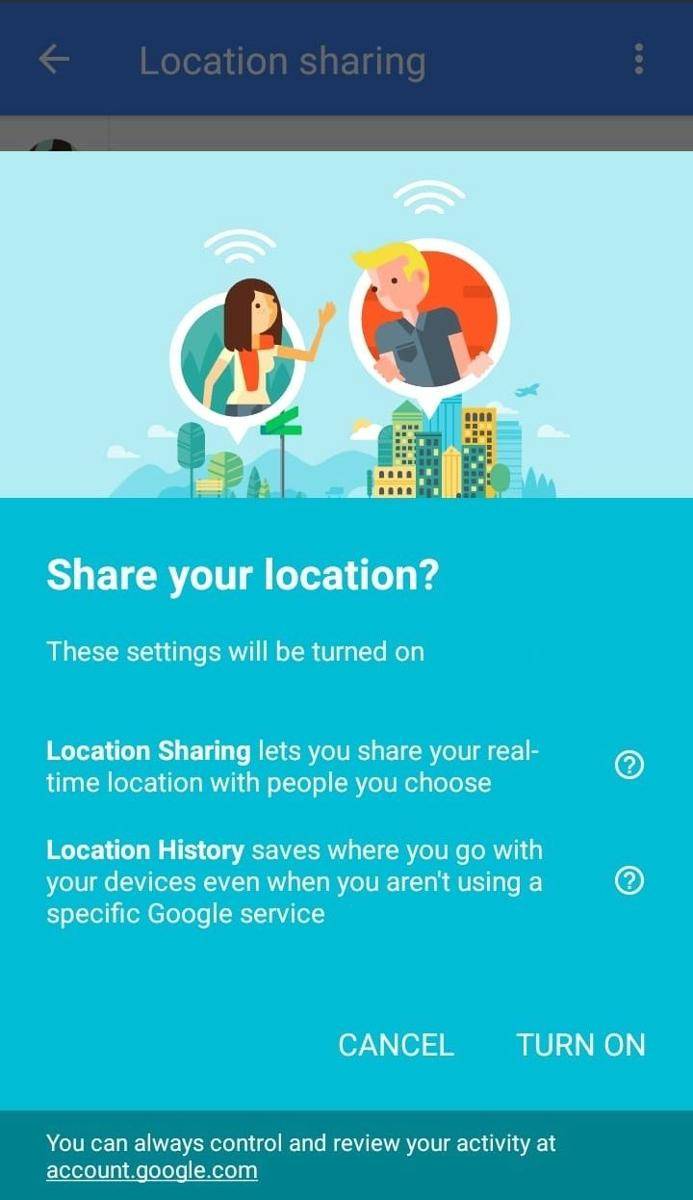Open the overflow menu in app bar
Image resolution: width=693 pixels, height=1200 pixels.
(x=639, y=60)
